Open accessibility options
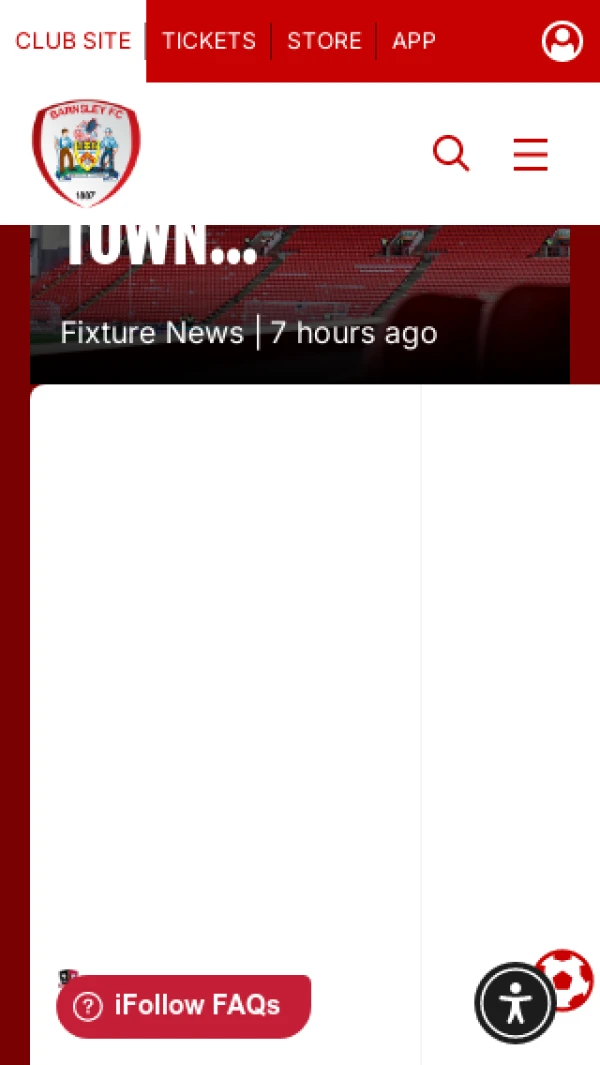 coord(515,1003)
